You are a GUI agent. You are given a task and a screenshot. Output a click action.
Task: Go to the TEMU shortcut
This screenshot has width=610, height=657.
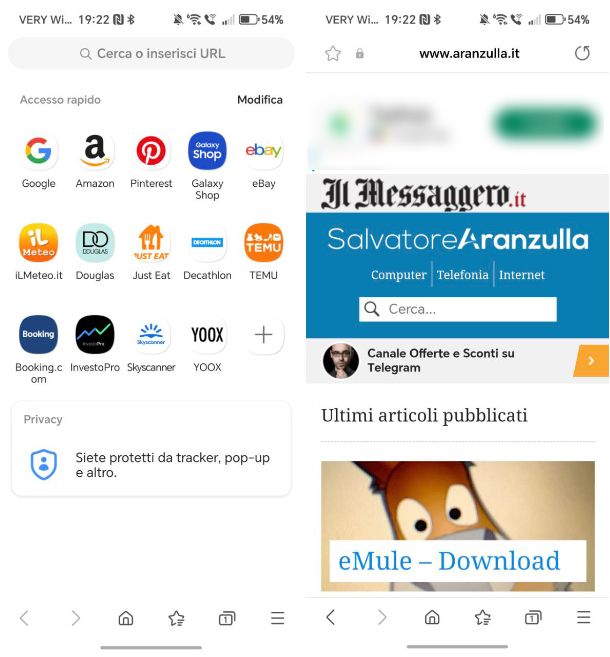pyautogui.click(x=263, y=243)
